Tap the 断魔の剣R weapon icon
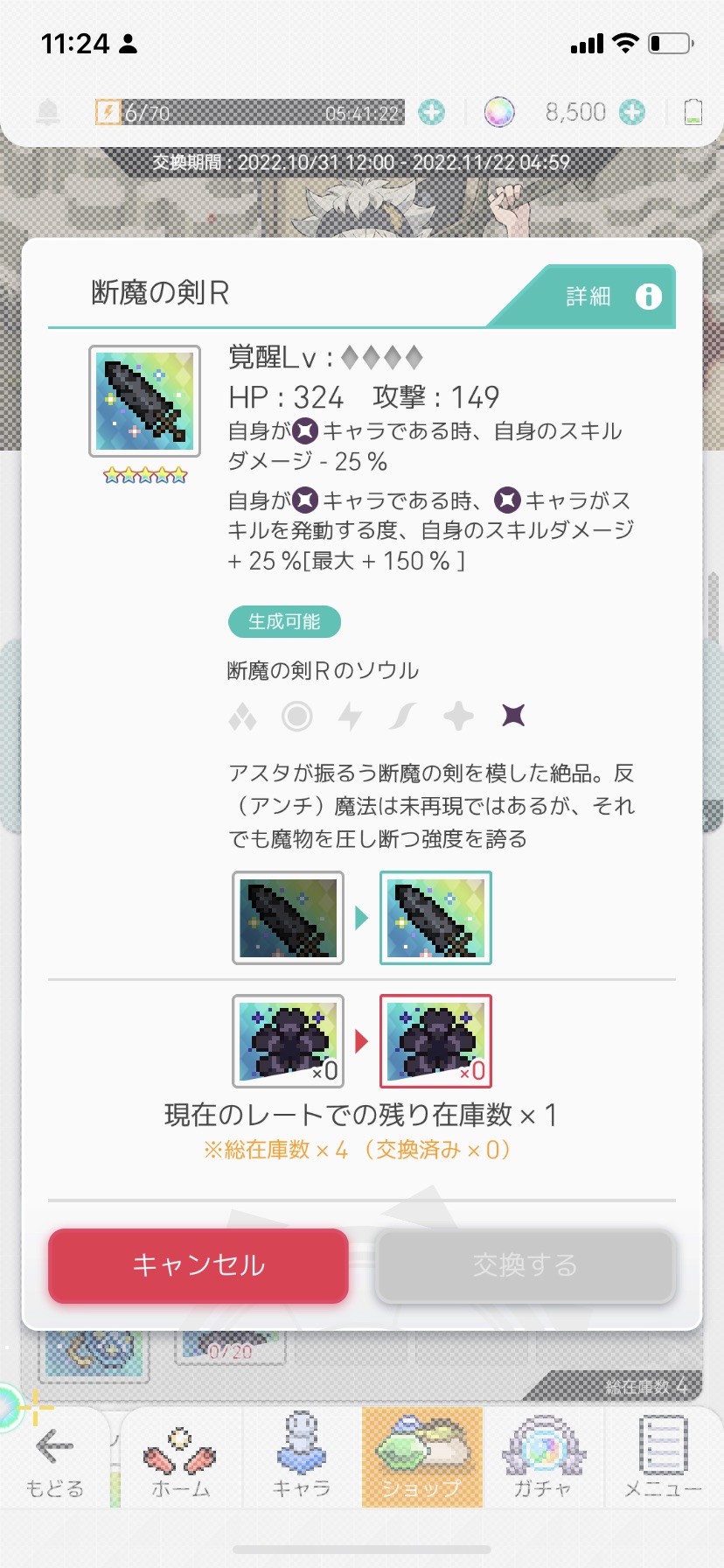Viewport: 724px width, 1568px height. (x=144, y=402)
